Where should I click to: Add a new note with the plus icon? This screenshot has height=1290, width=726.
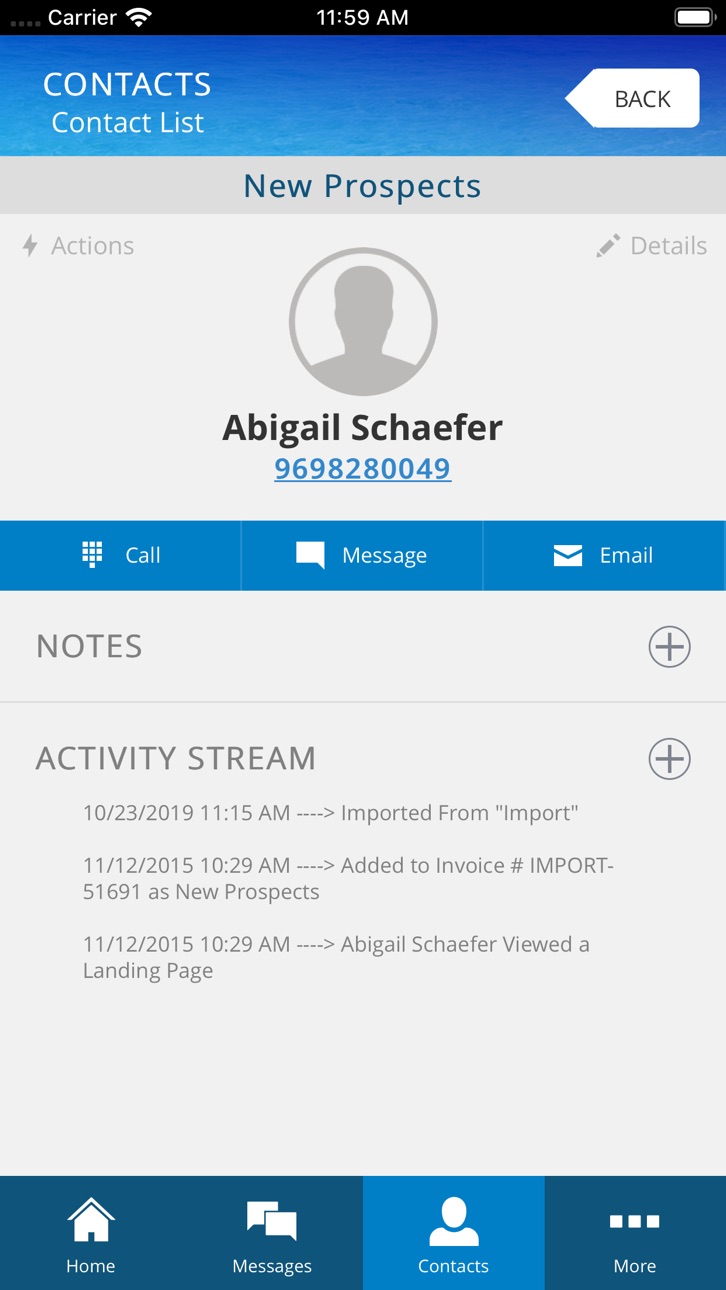[x=670, y=647]
